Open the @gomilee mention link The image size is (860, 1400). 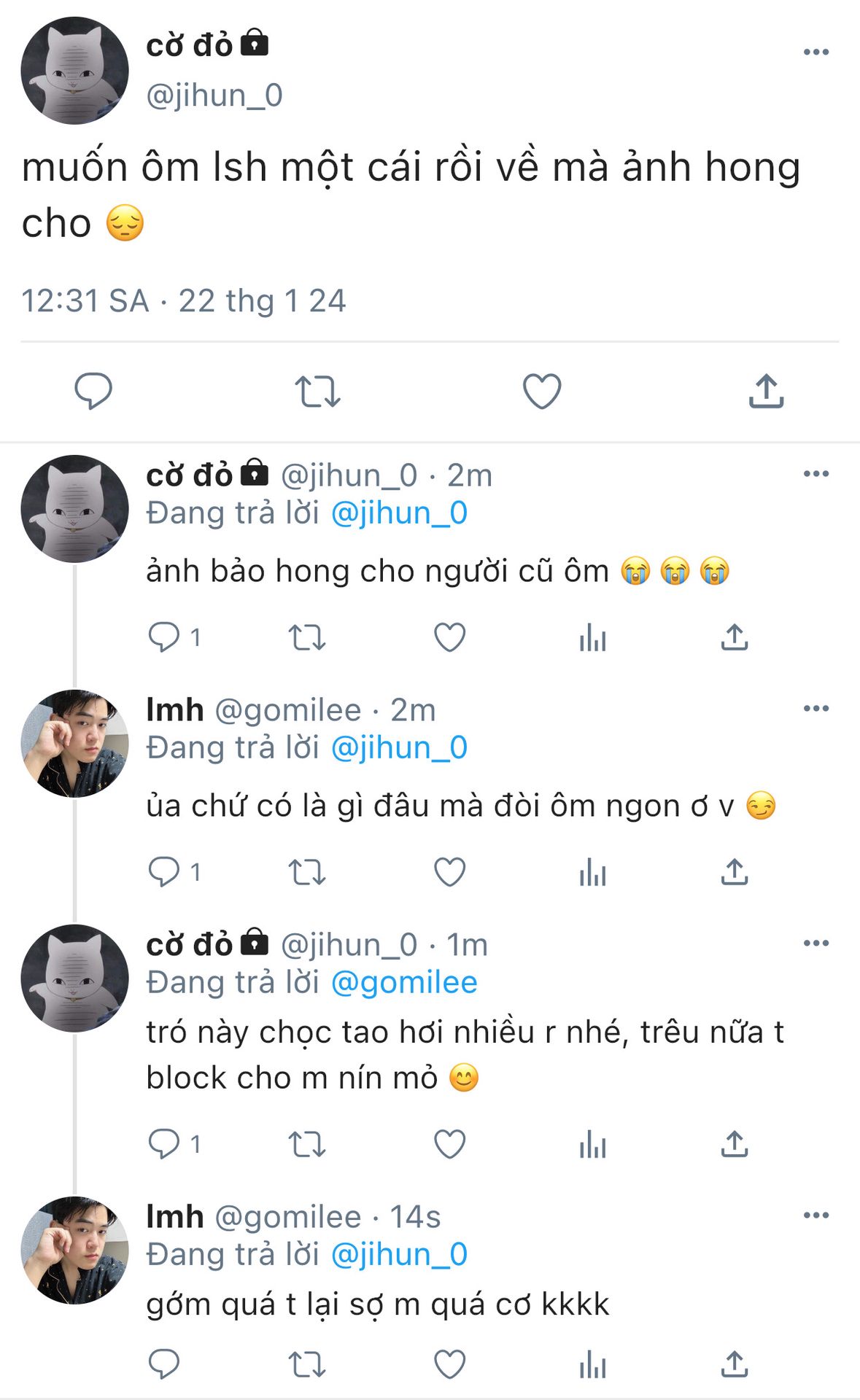[404, 983]
